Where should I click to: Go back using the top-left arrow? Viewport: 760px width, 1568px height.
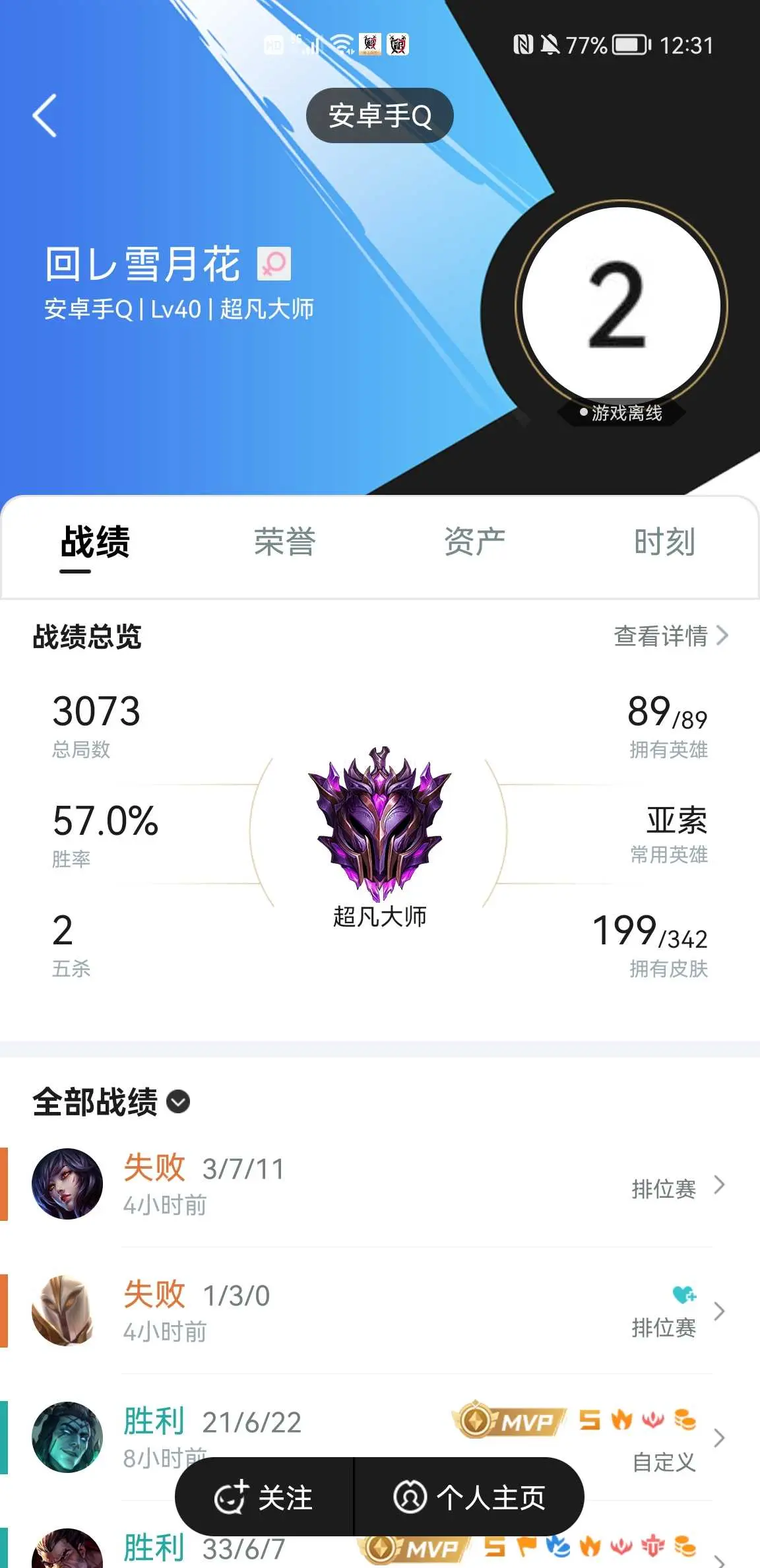click(45, 115)
